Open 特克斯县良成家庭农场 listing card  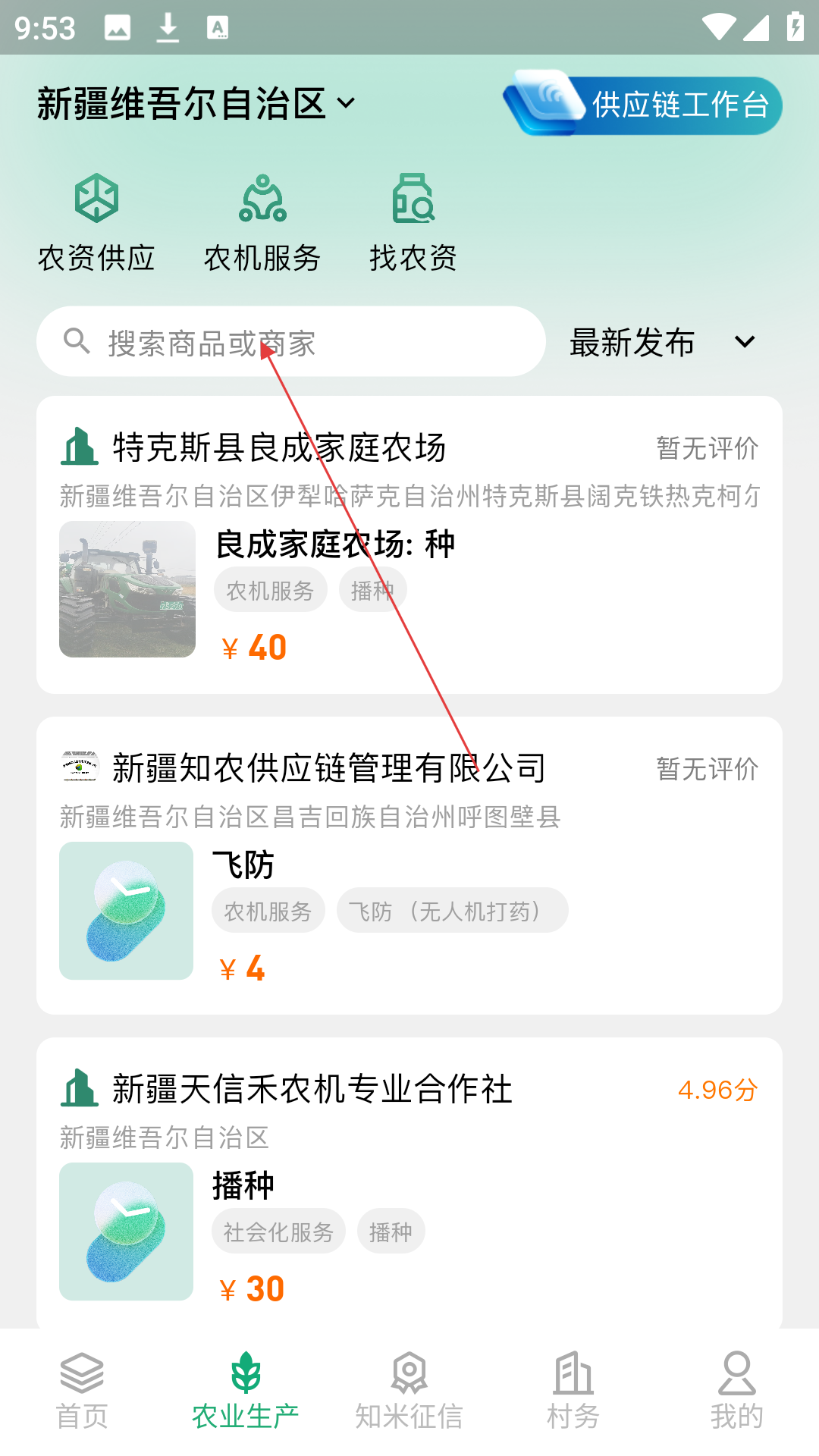coord(409,544)
